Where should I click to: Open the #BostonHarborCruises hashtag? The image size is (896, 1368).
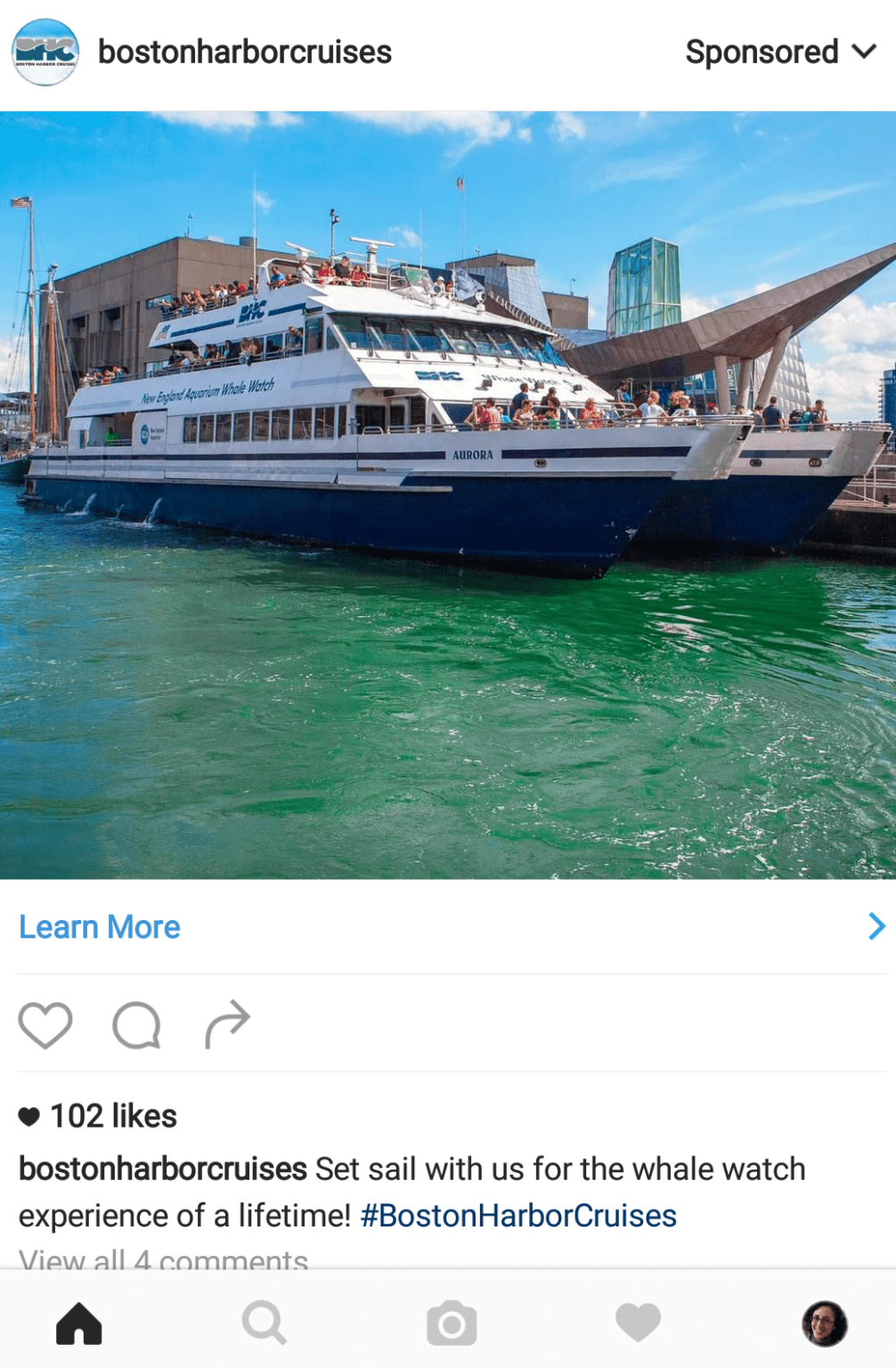(x=518, y=1216)
